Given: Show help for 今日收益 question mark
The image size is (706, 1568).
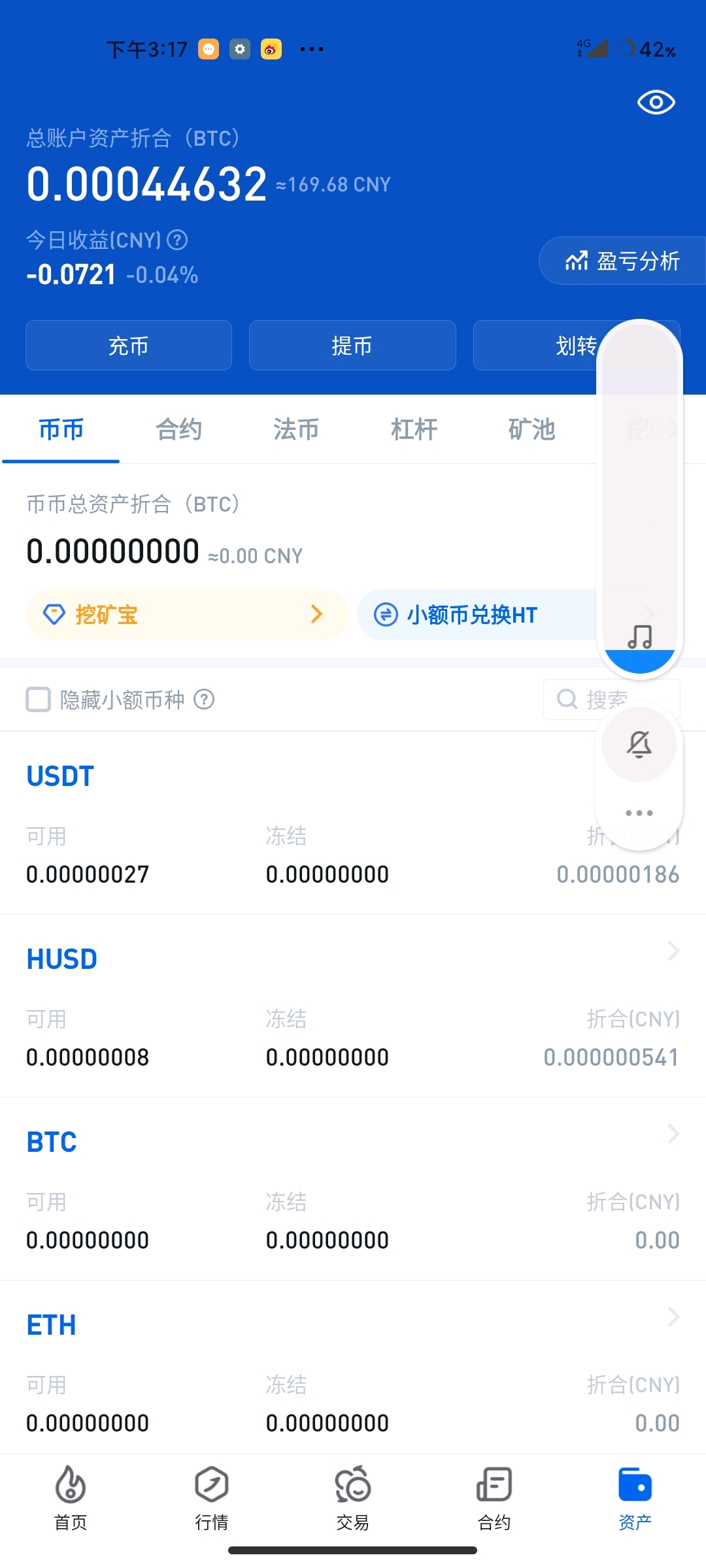Looking at the screenshot, I should (177, 240).
